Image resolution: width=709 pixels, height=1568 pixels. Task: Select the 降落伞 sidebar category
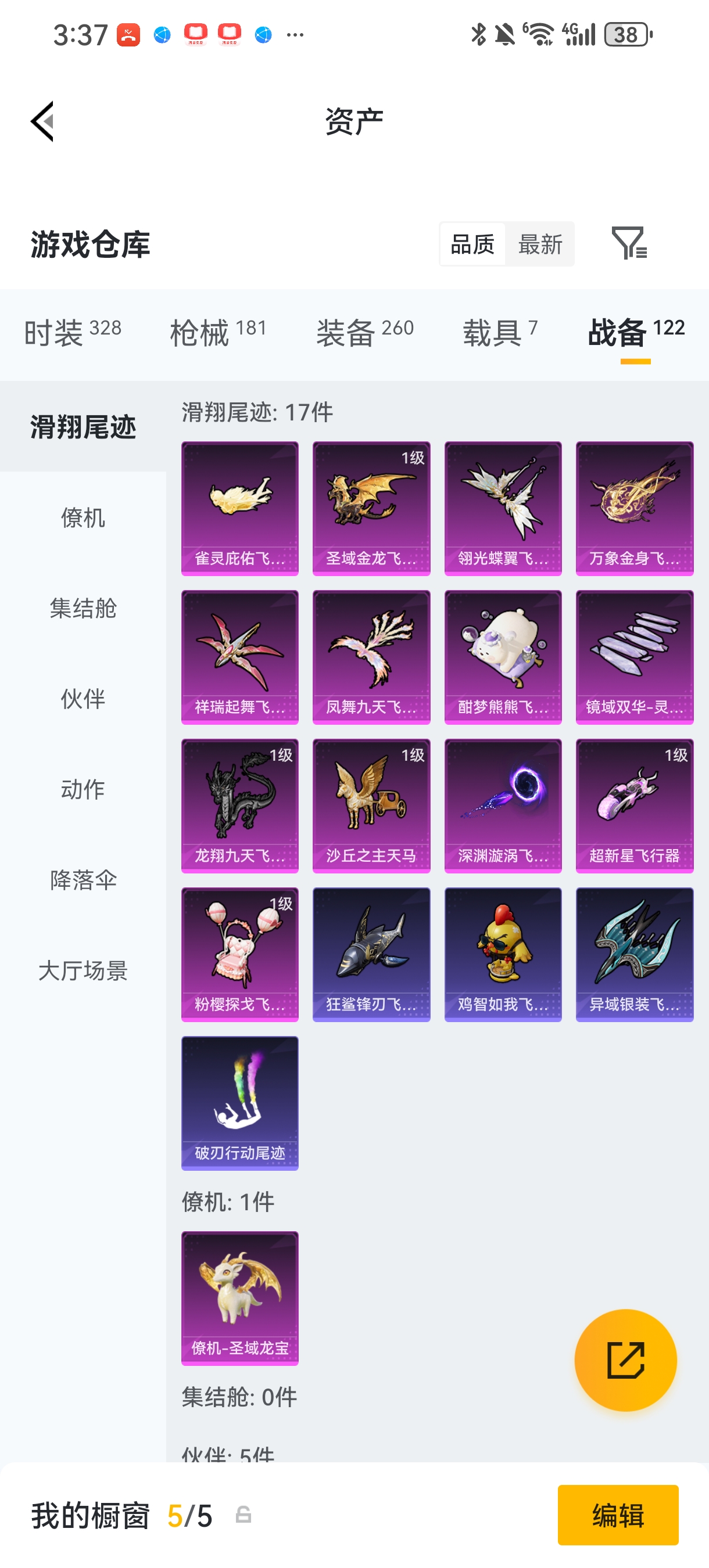click(83, 880)
